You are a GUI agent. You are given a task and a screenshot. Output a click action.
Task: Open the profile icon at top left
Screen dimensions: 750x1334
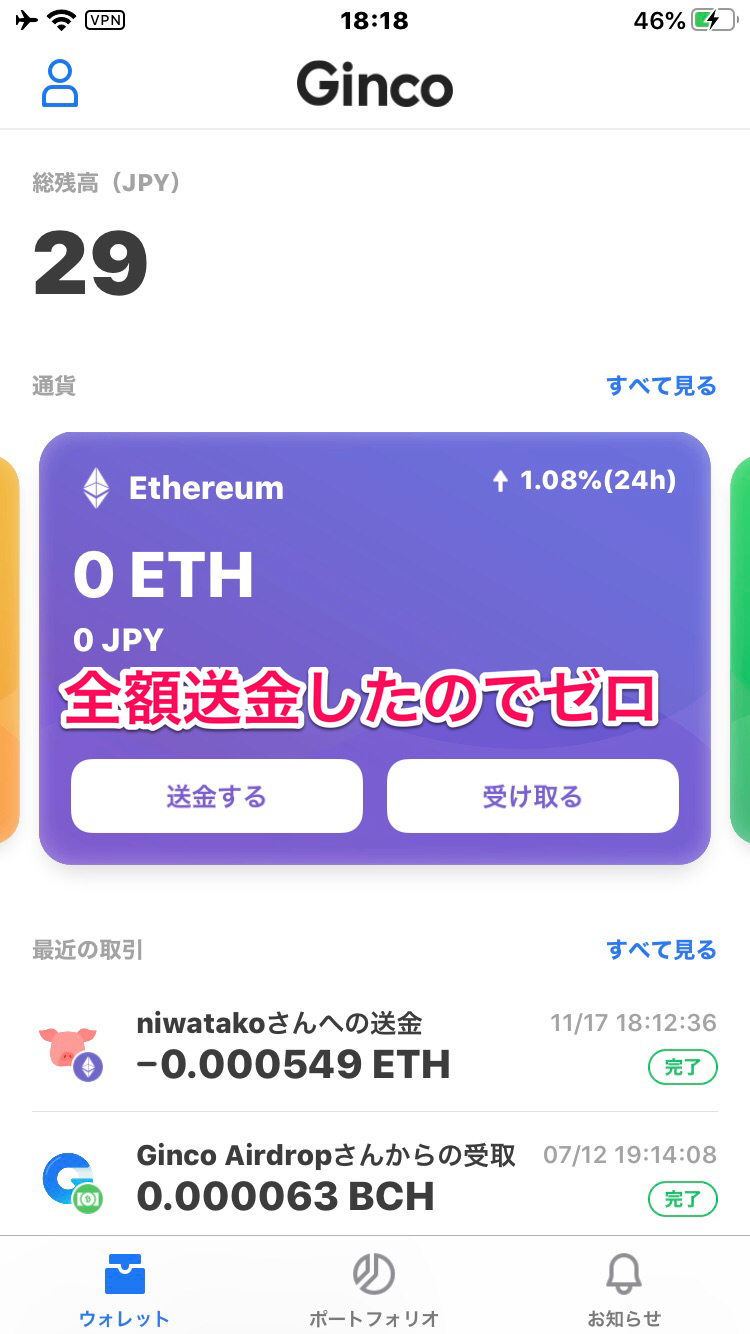60,85
